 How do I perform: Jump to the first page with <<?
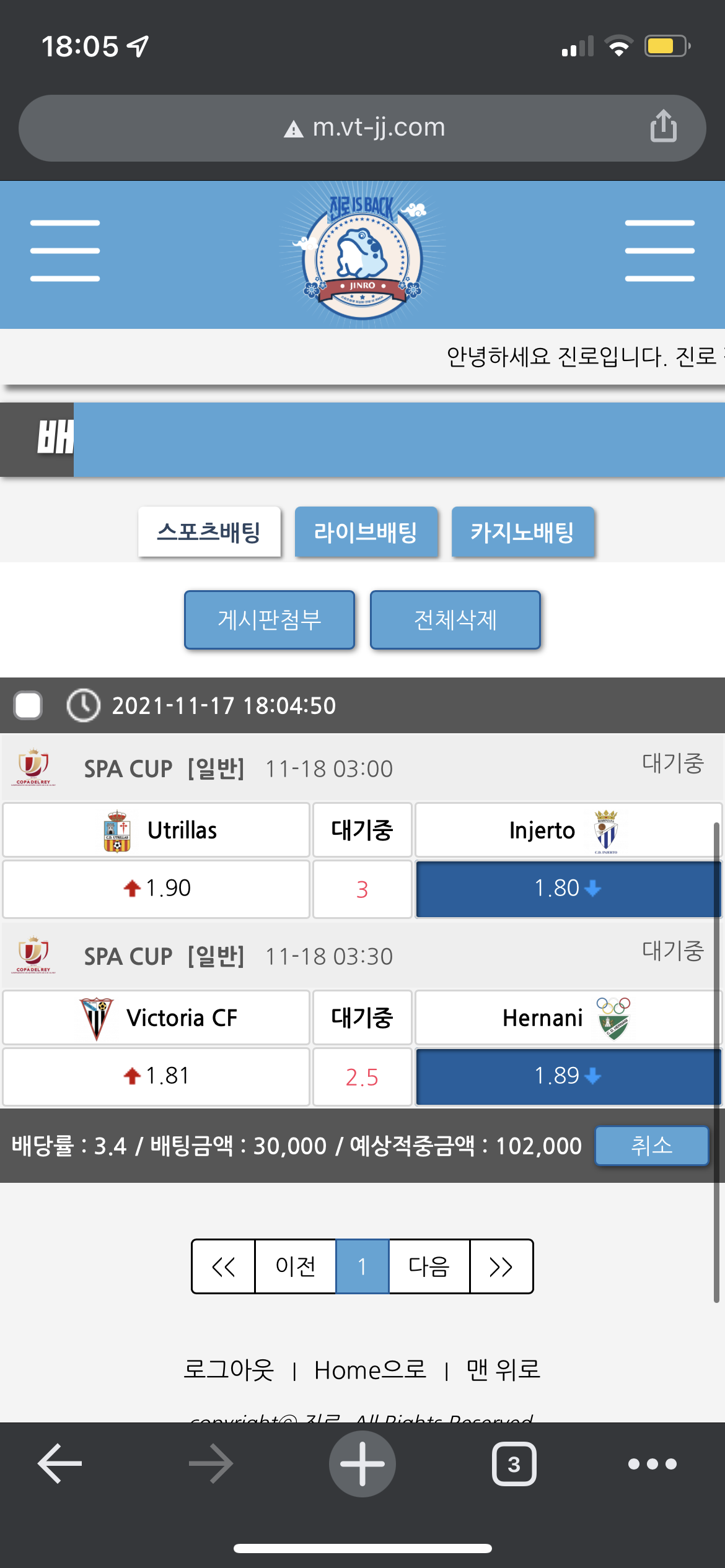[224, 1266]
